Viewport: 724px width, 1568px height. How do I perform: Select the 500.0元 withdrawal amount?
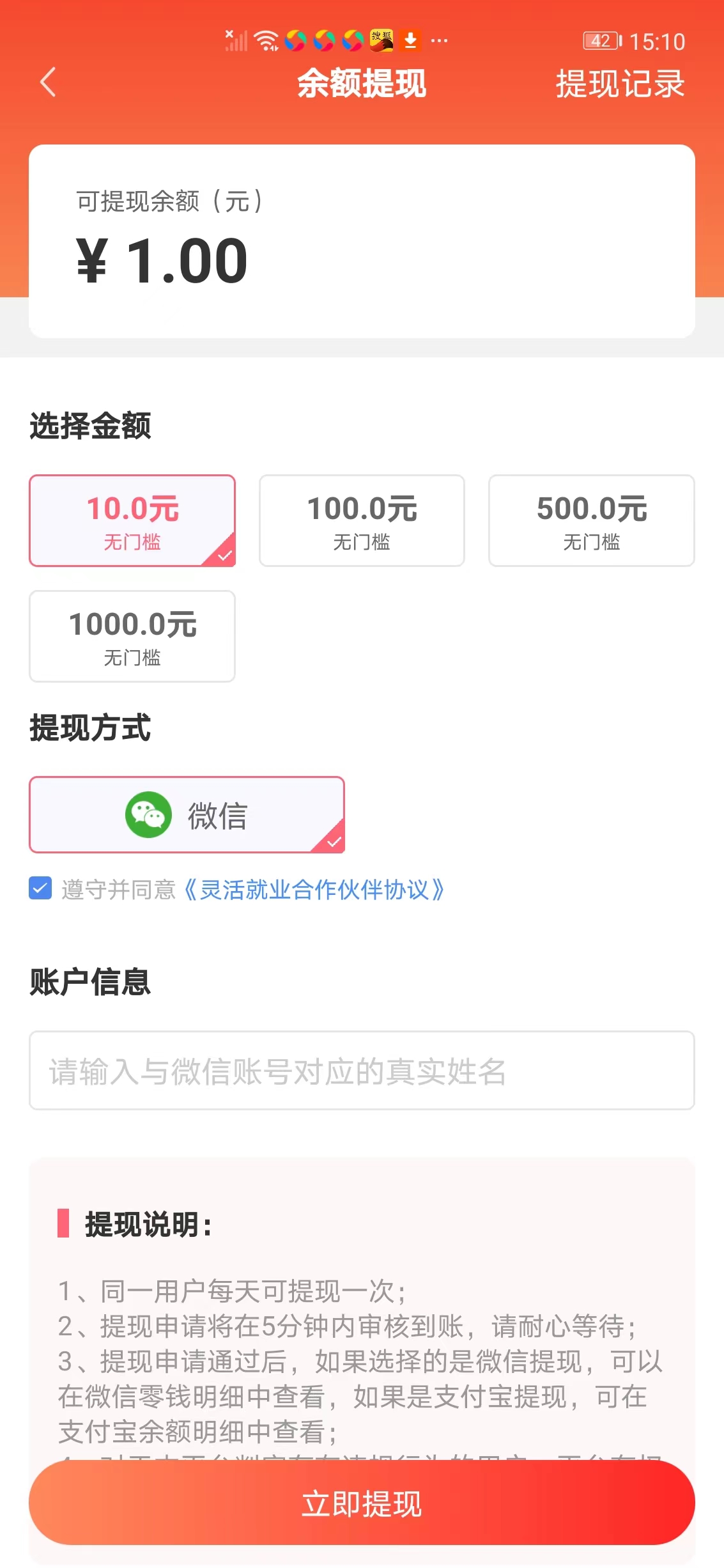coord(590,520)
